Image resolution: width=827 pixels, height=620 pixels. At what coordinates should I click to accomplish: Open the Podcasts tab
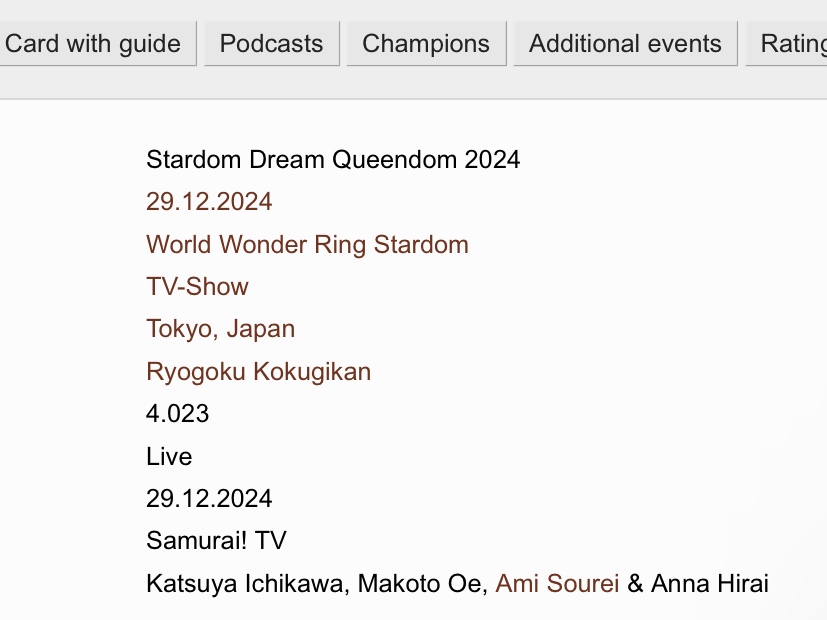click(271, 44)
